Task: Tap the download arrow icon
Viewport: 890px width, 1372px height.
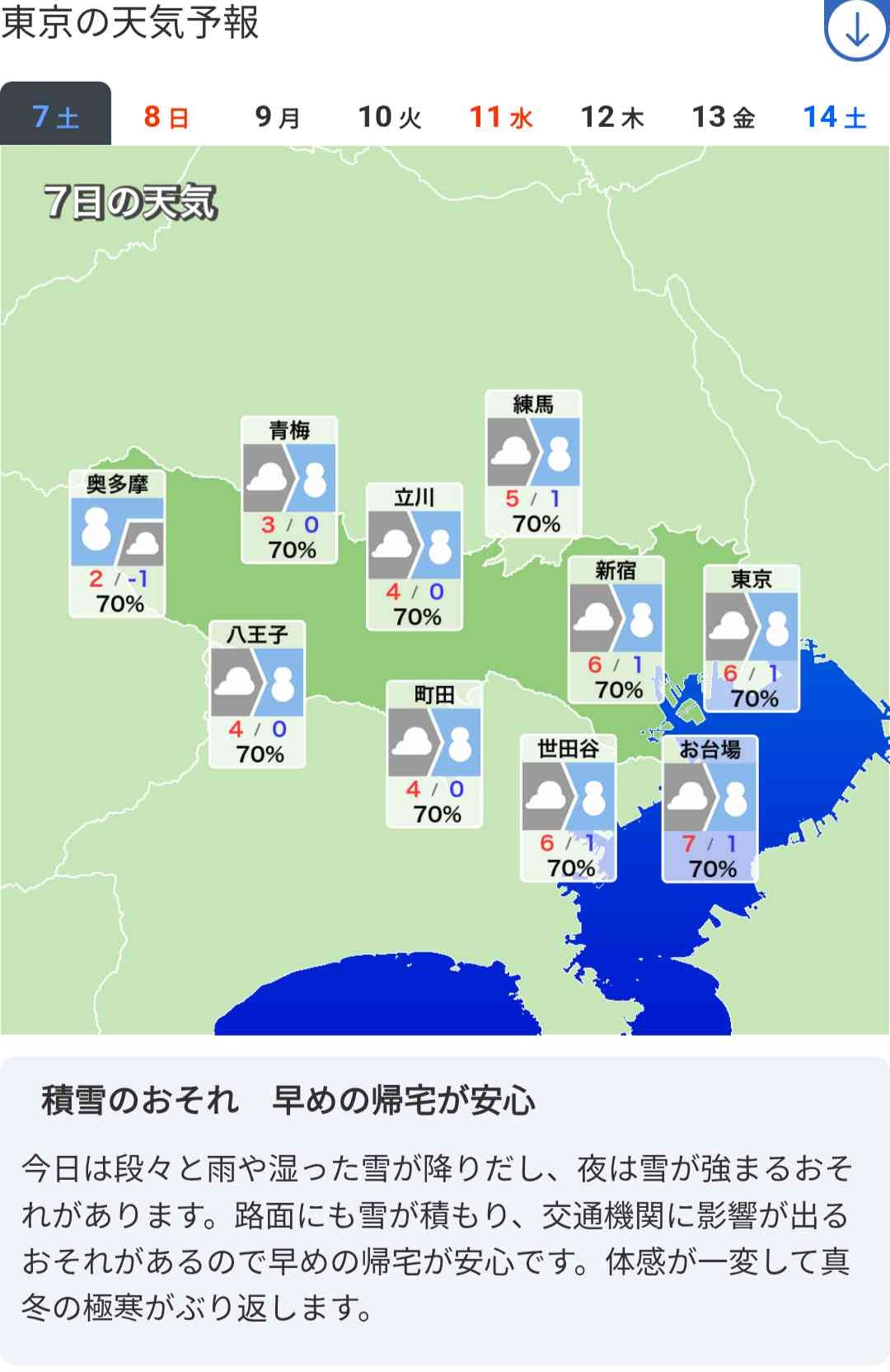Action: 857,31
